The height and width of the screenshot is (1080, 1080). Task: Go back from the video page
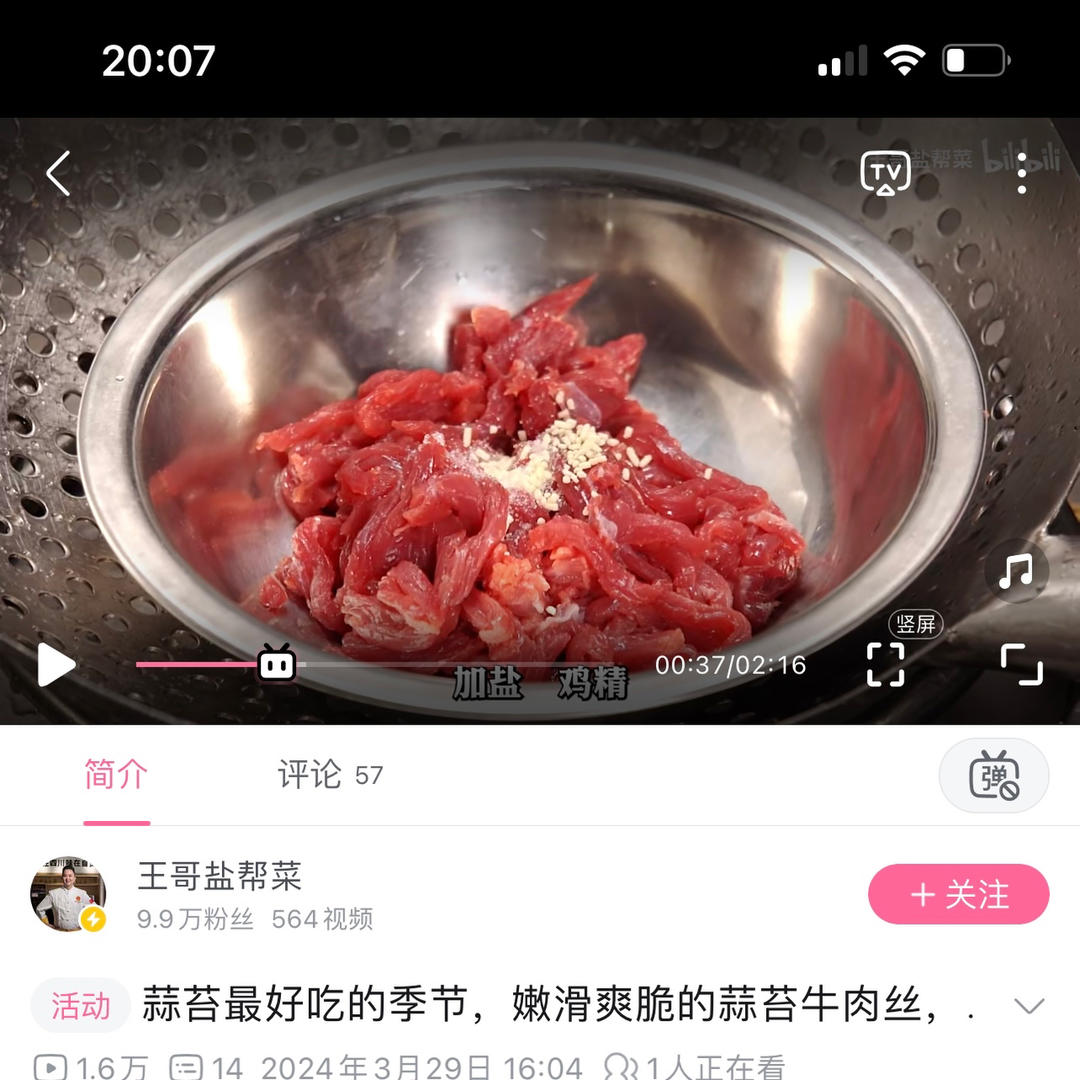[x=58, y=174]
